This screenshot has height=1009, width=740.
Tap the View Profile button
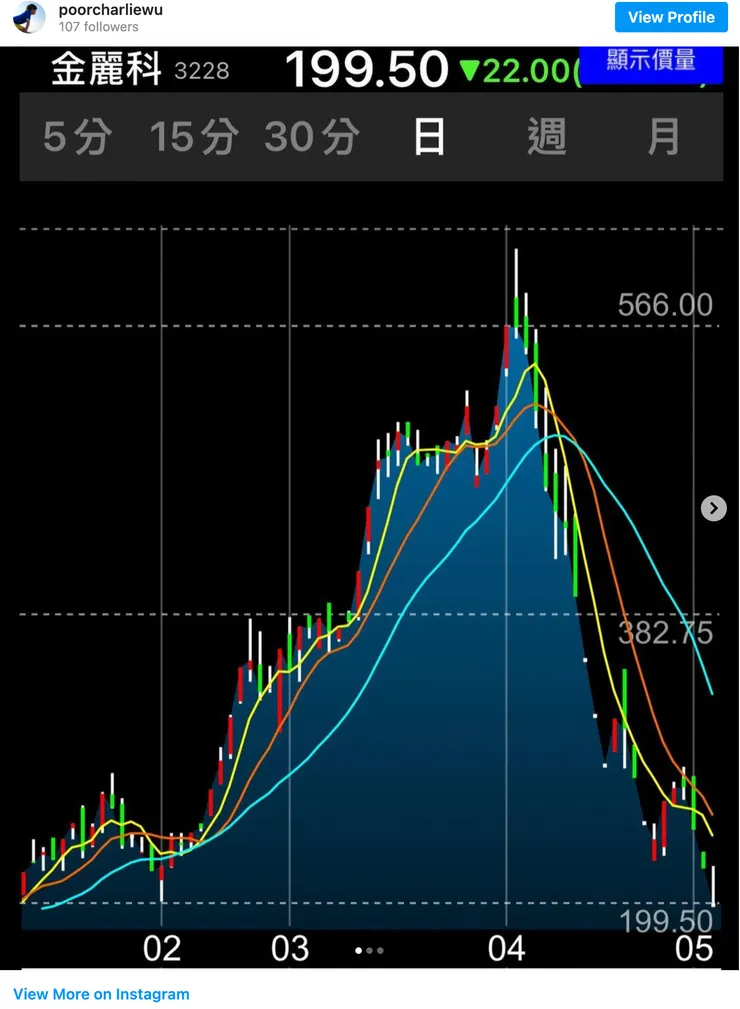pyautogui.click(x=671, y=17)
